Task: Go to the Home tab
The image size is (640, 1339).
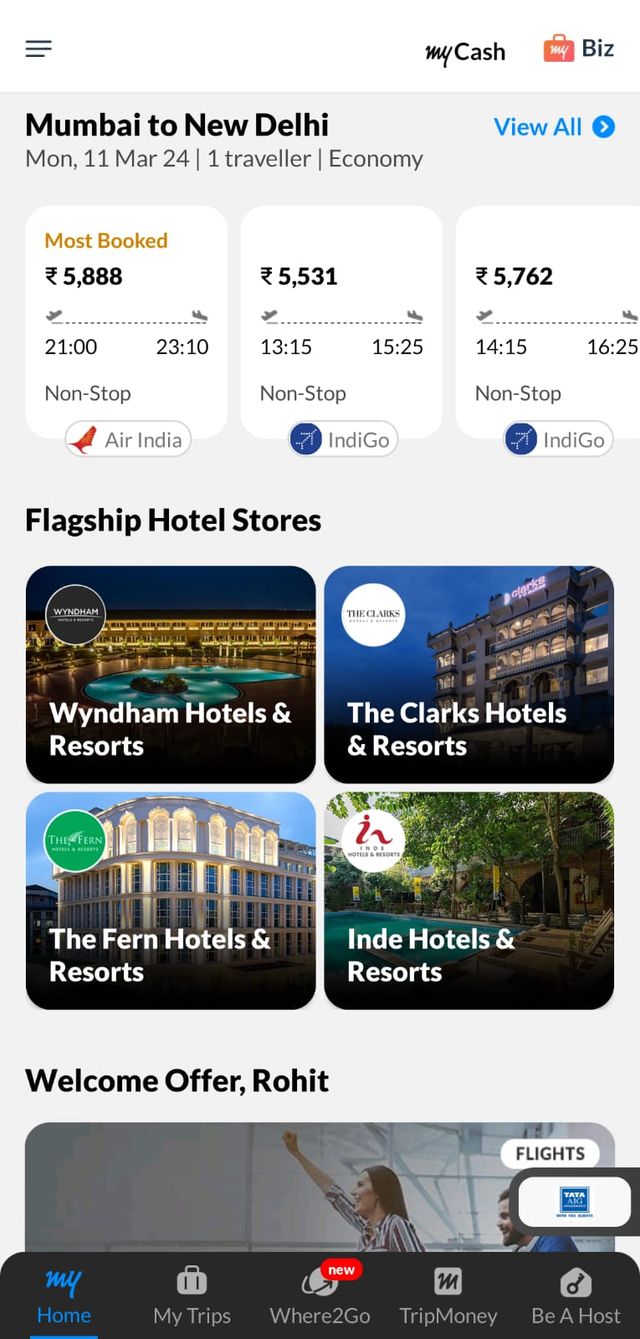Action: pos(64,1296)
